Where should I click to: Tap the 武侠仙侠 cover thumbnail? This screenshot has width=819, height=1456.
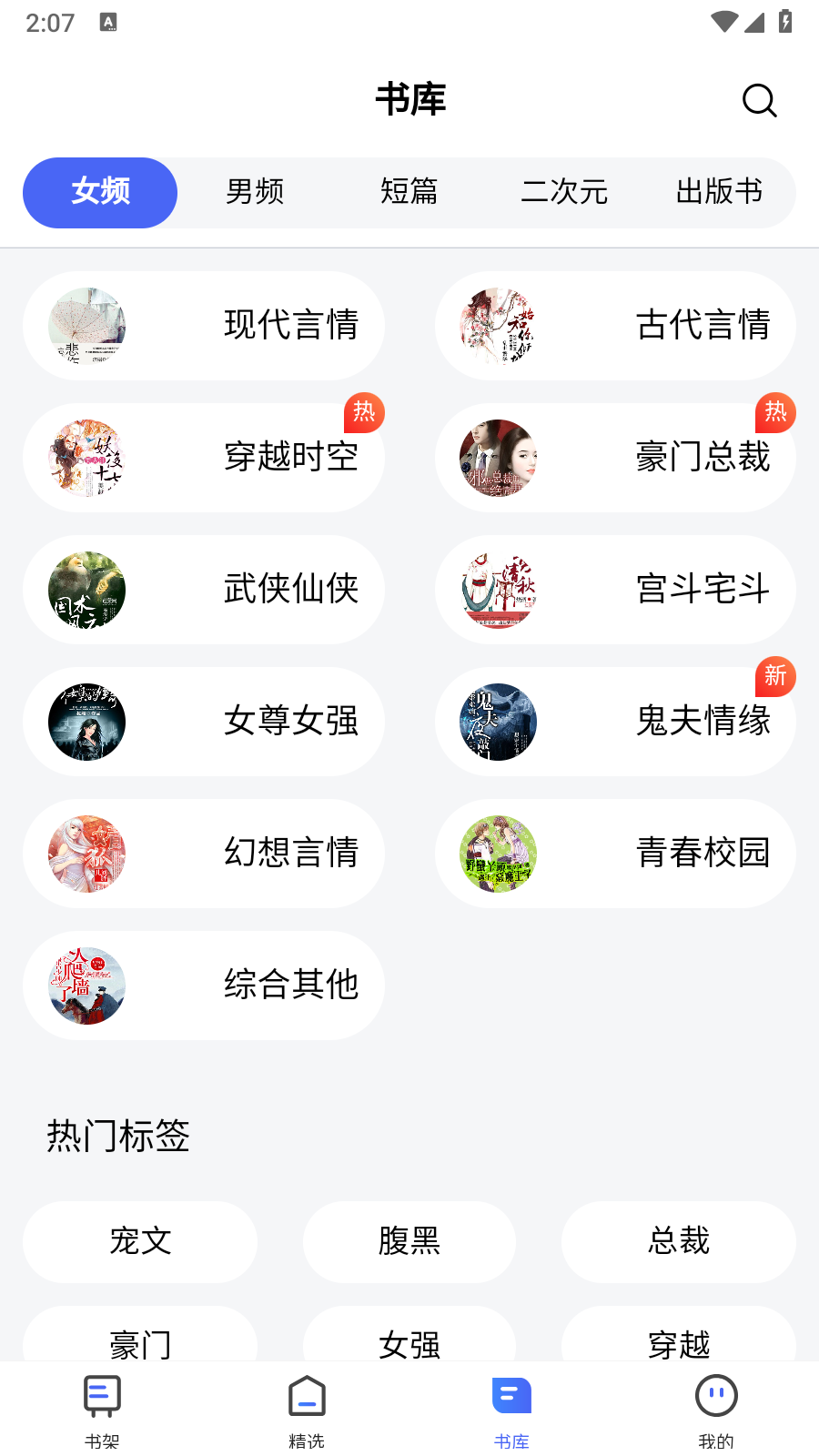coord(86,590)
